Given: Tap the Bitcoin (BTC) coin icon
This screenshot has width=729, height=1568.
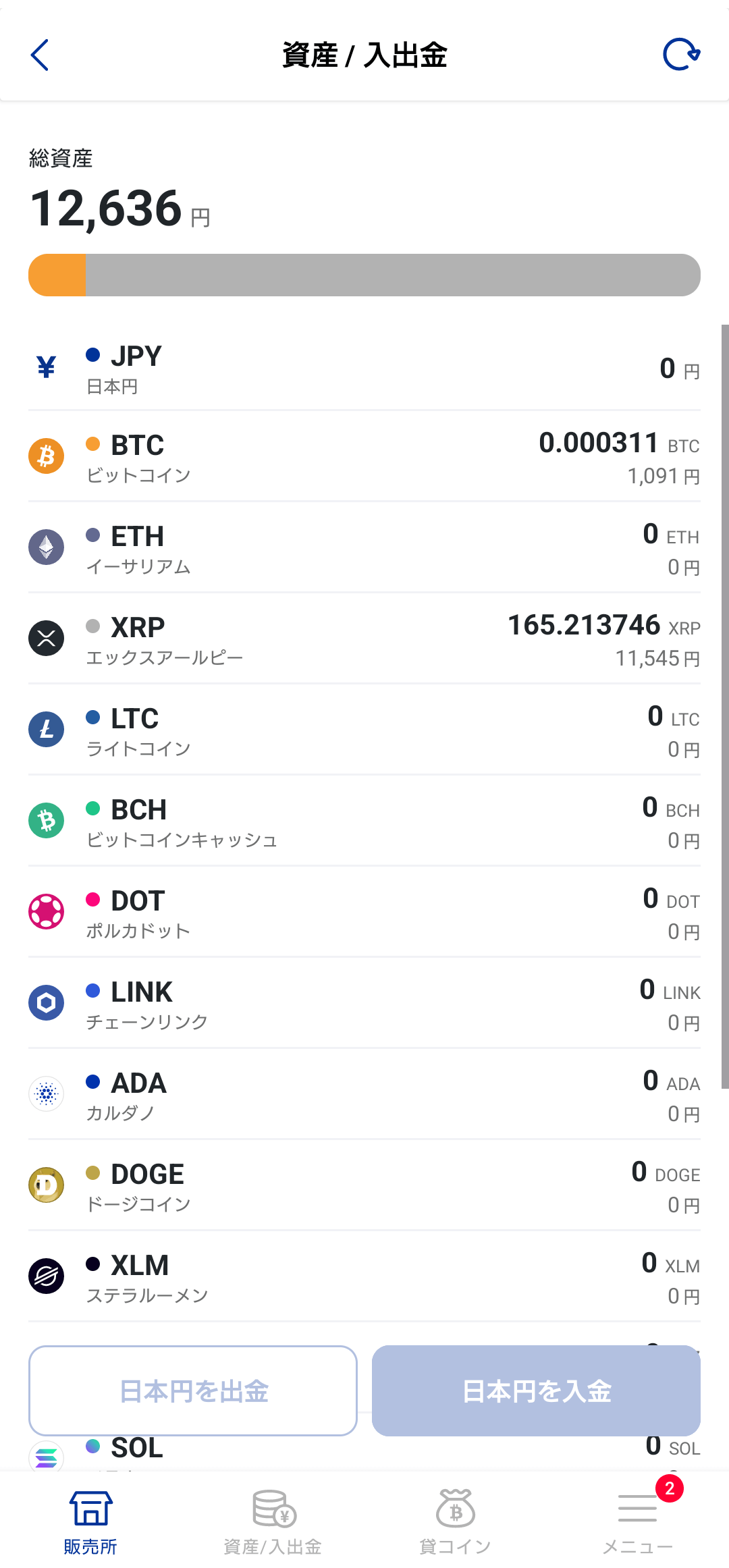Looking at the screenshot, I should click(46, 456).
